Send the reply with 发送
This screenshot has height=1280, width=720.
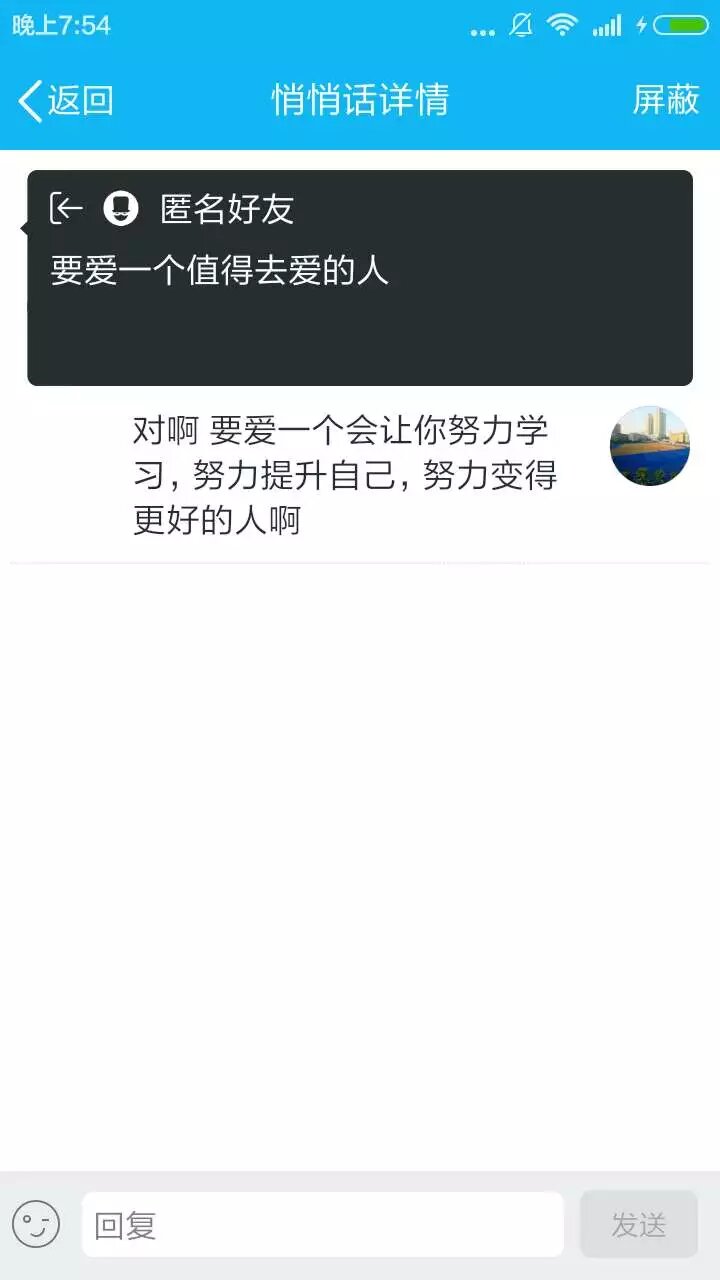[x=638, y=1224]
